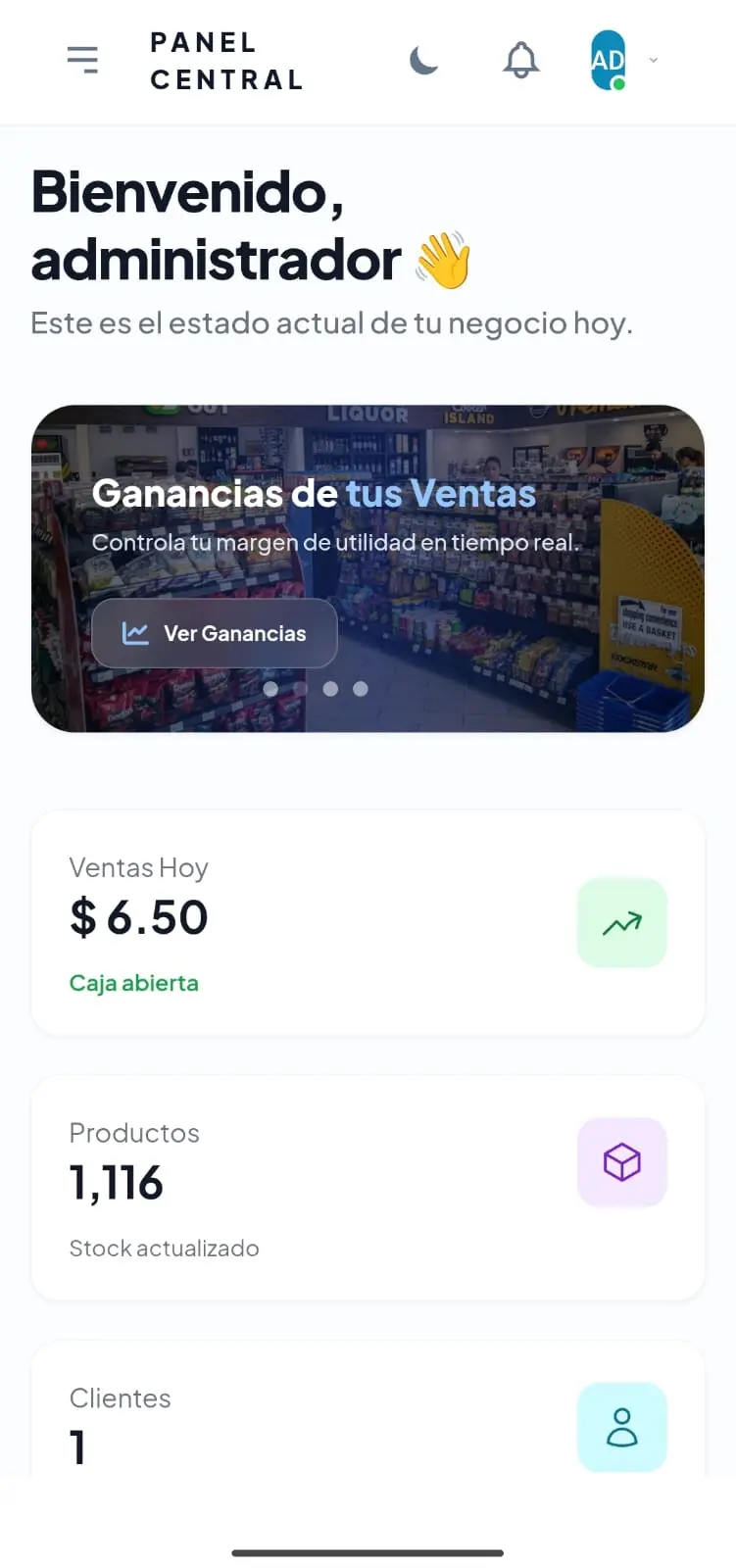This screenshot has height=1568, width=736.
Task: Tap the home indicator bar at bottom
Action: (368, 1552)
